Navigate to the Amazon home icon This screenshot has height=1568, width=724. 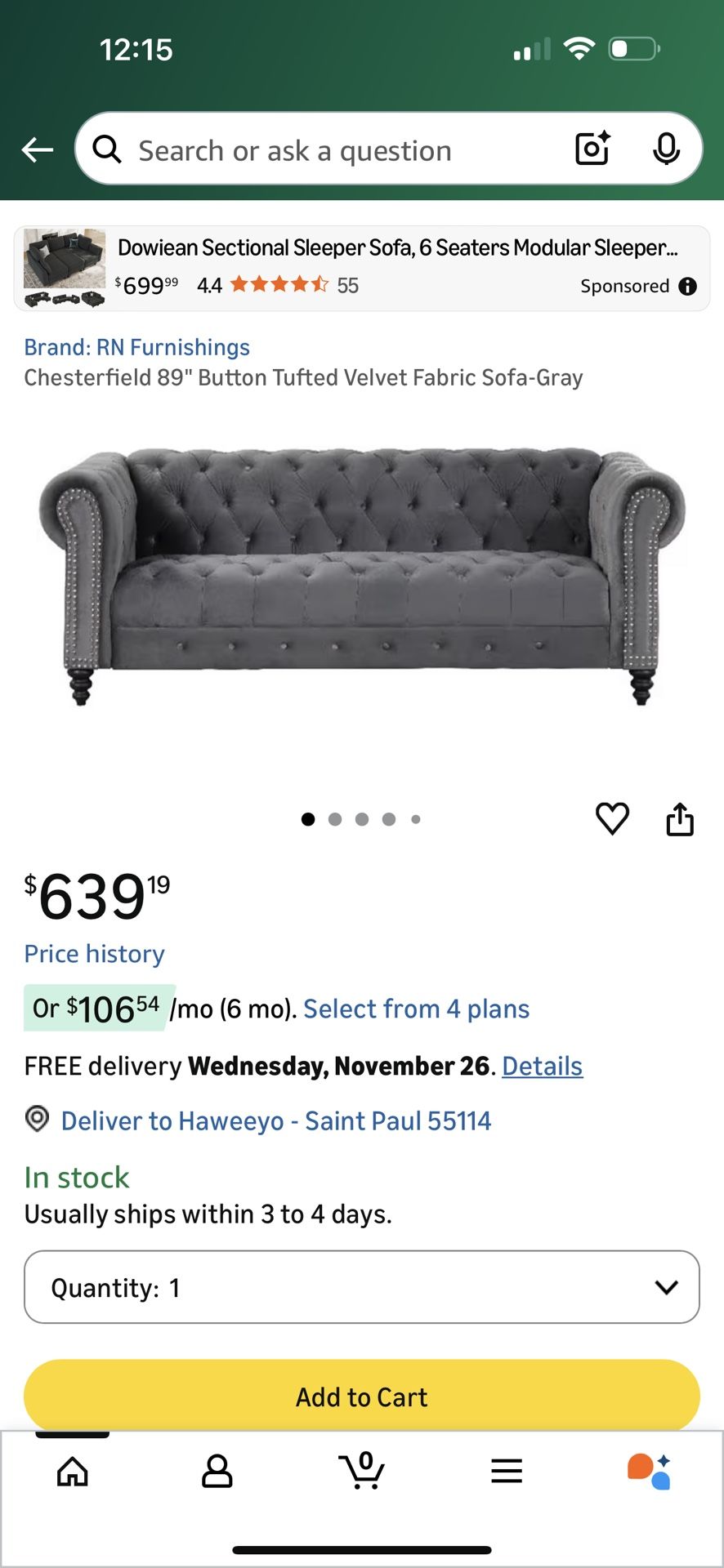pyautogui.click(x=73, y=1471)
